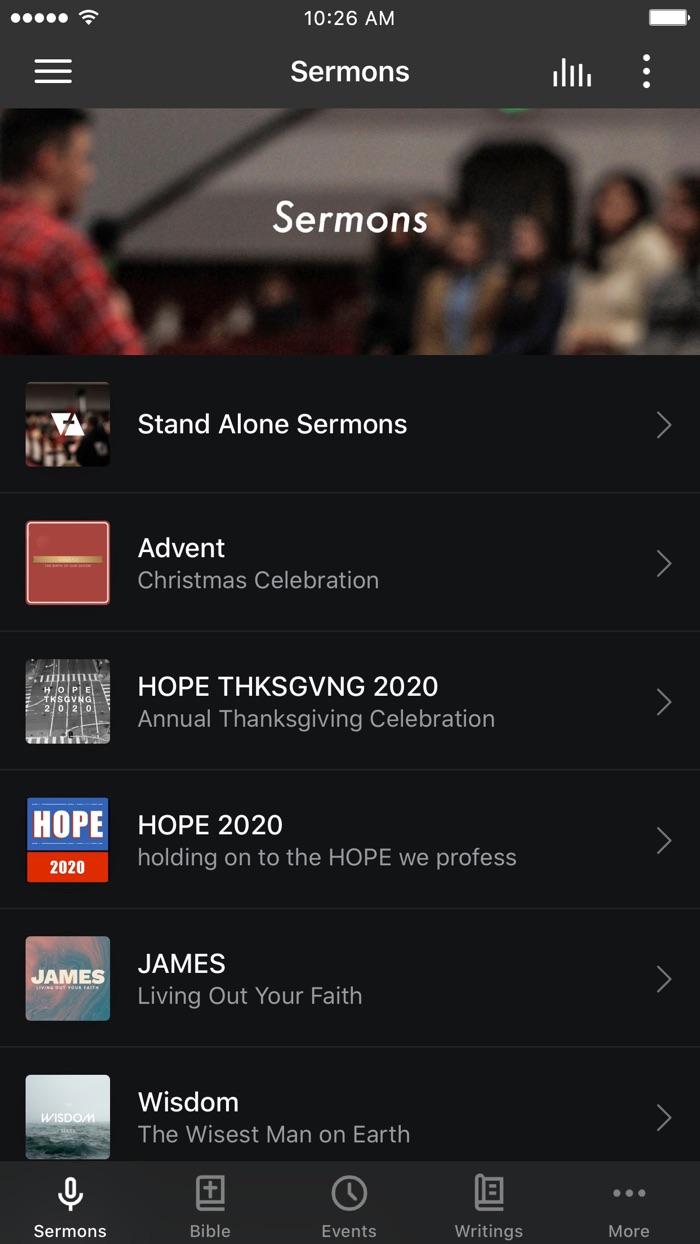View HOPE THKSGVNG 2020 sermons
Viewport: 700px width, 1244px height.
(350, 701)
